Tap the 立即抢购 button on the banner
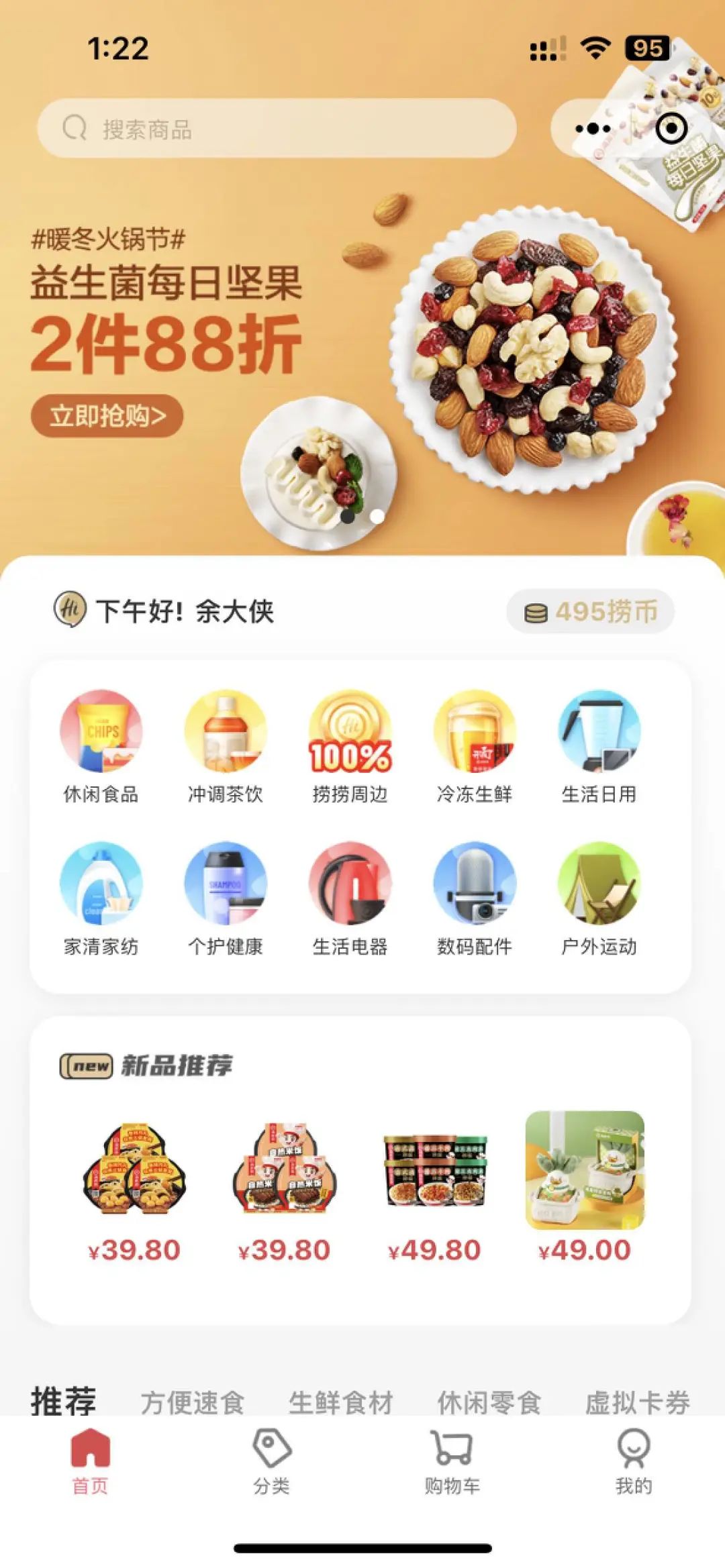This screenshot has width=725, height=1568. (107, 416)
